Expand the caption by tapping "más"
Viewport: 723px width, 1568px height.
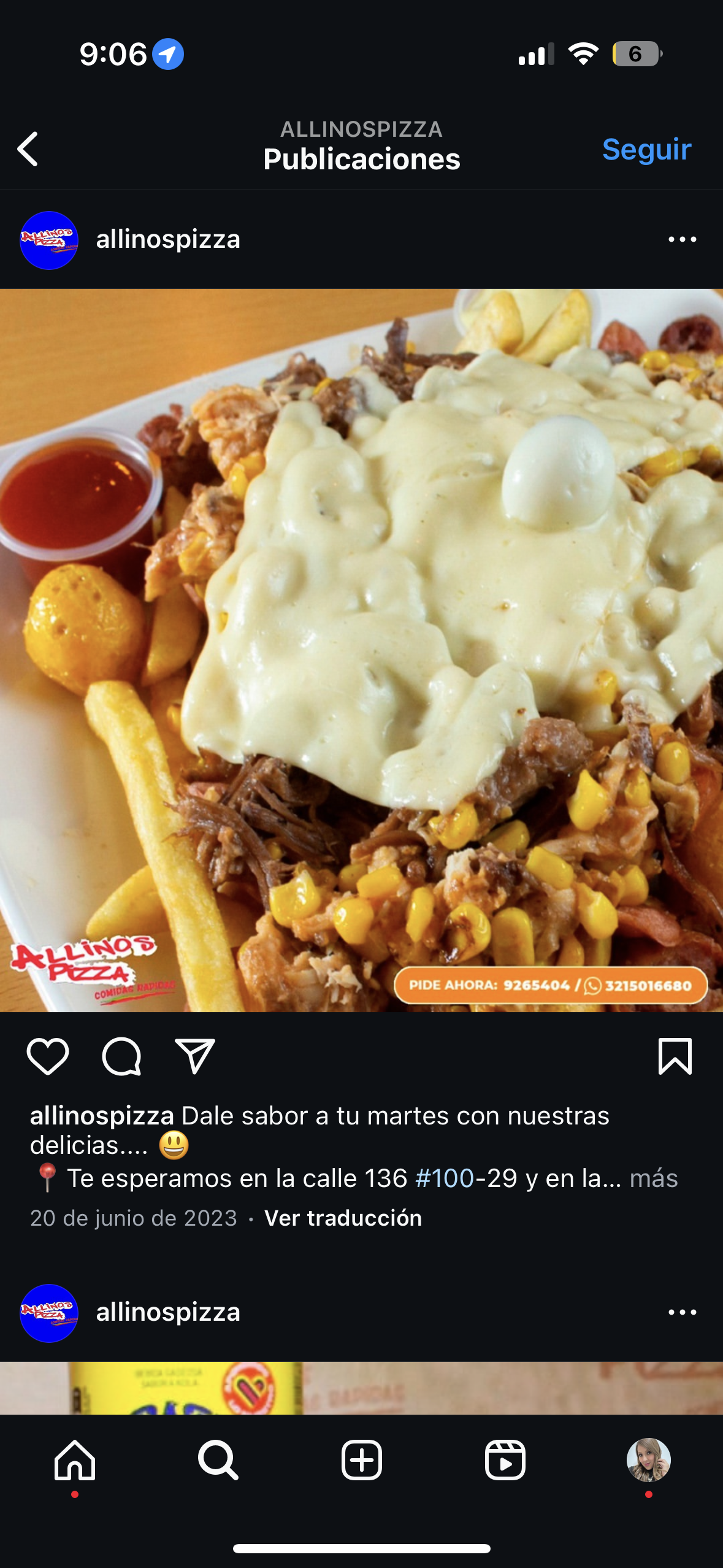click(x=654, y=1178)
